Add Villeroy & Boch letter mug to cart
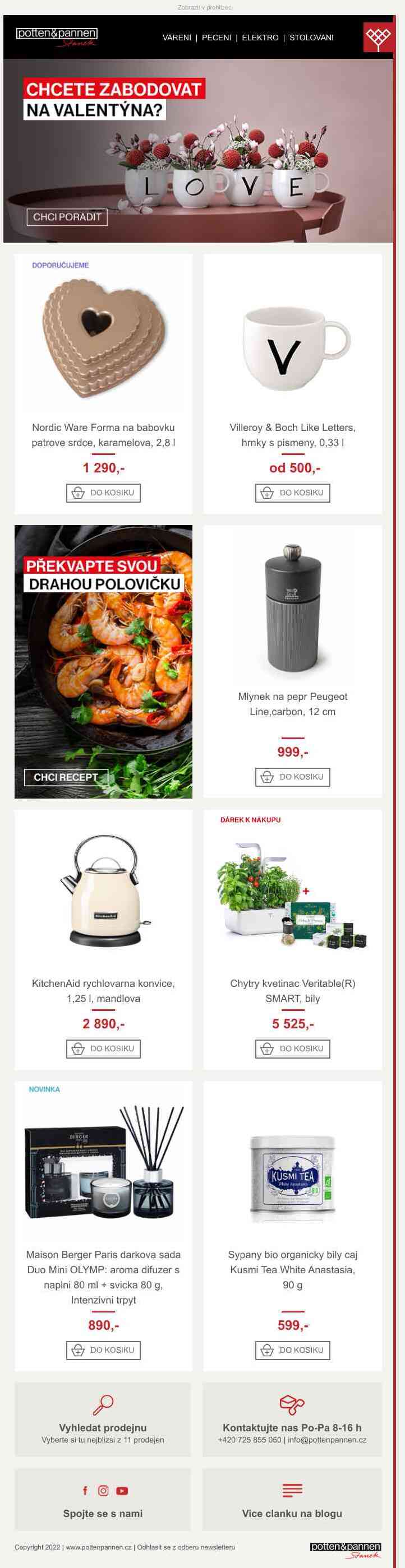The height and width of the screenshot is (1568, 405). [x=292, y=493]
